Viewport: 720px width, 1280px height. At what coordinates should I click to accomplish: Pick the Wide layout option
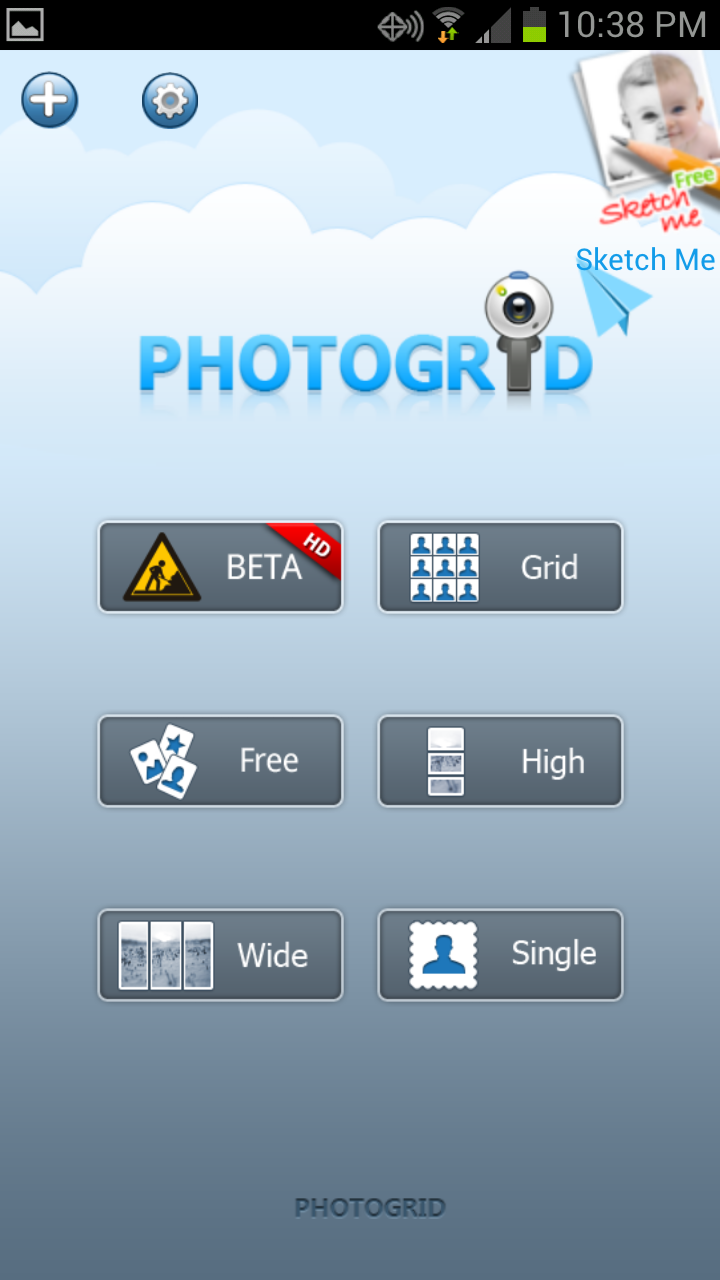pos(220,955)
